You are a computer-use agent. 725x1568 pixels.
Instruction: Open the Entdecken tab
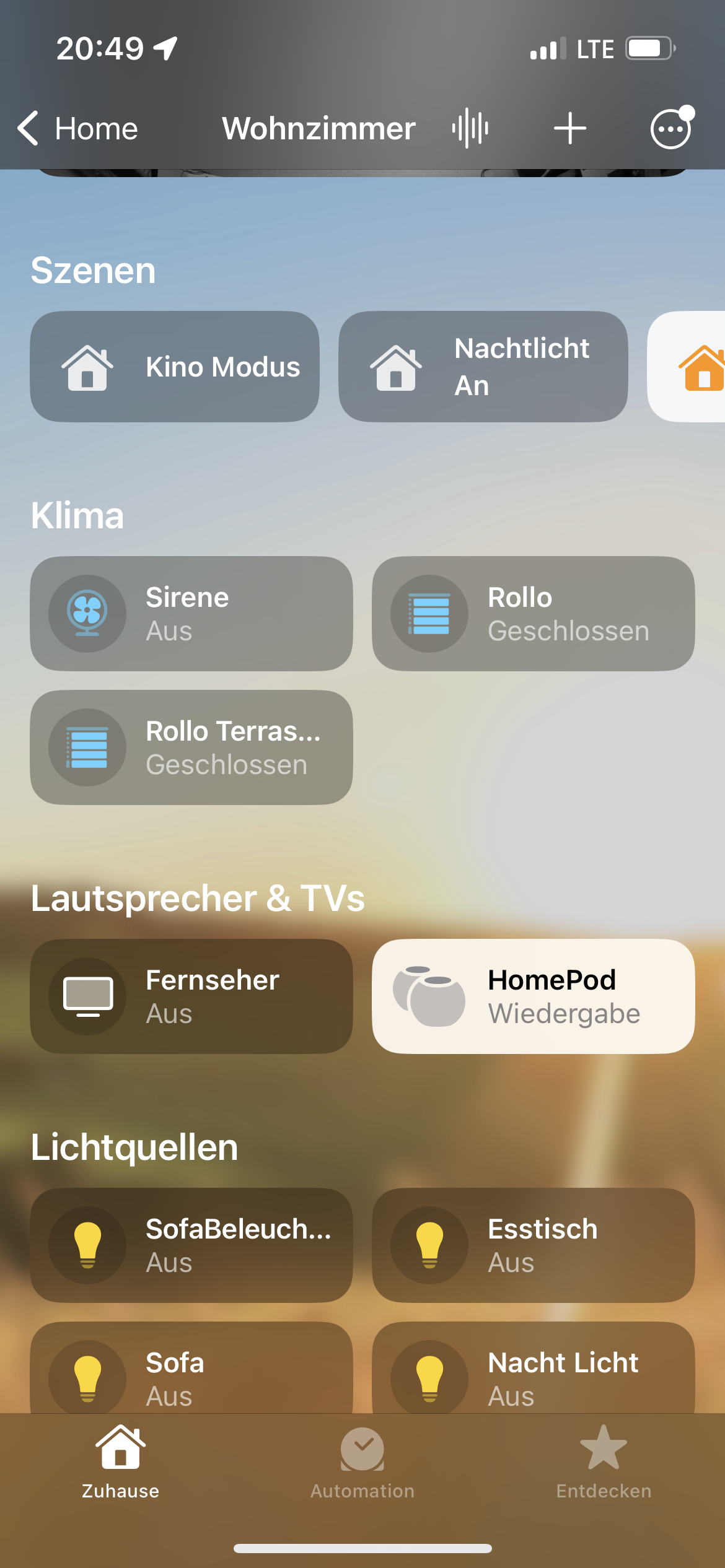(604, 1461)
